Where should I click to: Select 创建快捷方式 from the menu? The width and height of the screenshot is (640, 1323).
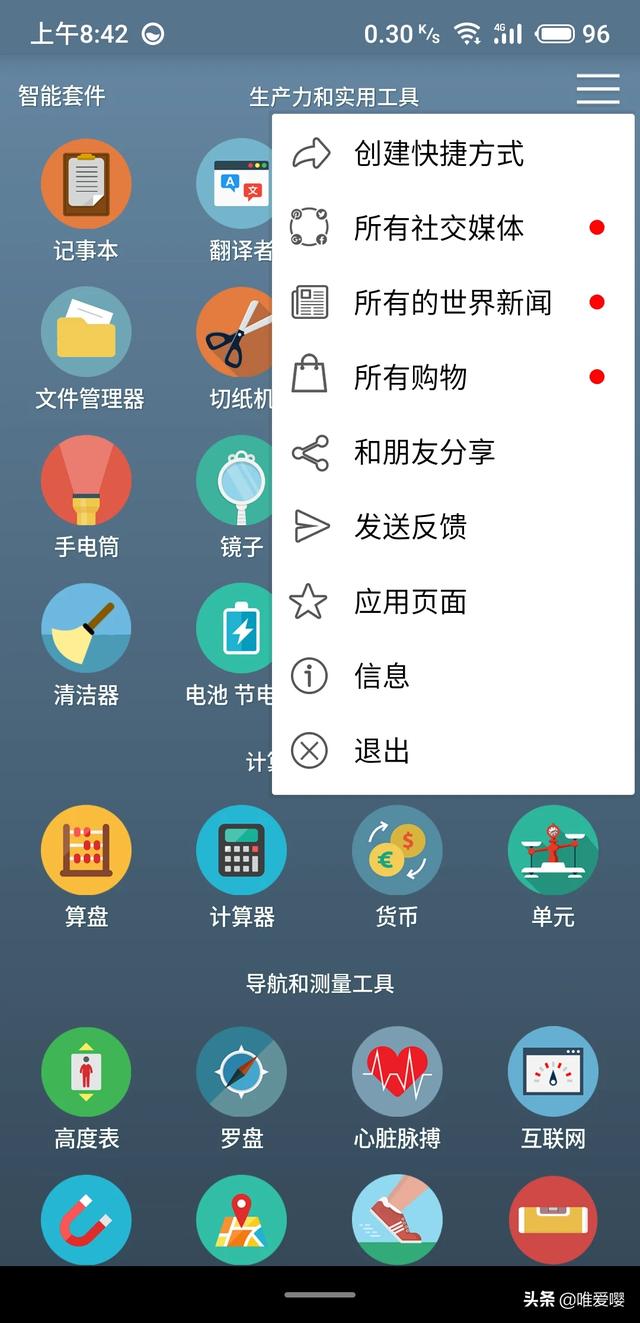pos(453,153)
